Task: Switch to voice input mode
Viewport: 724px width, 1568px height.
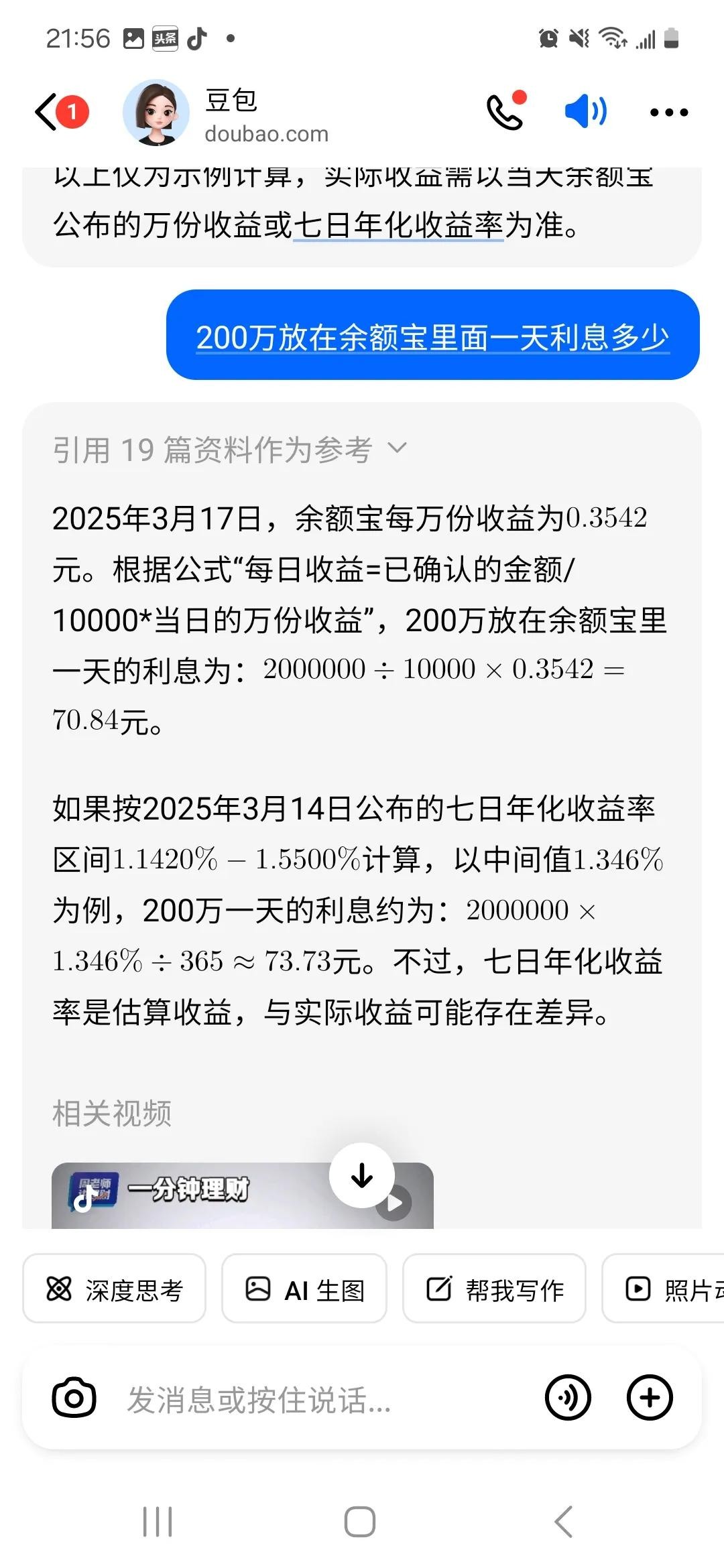Action: [568, 1398]
